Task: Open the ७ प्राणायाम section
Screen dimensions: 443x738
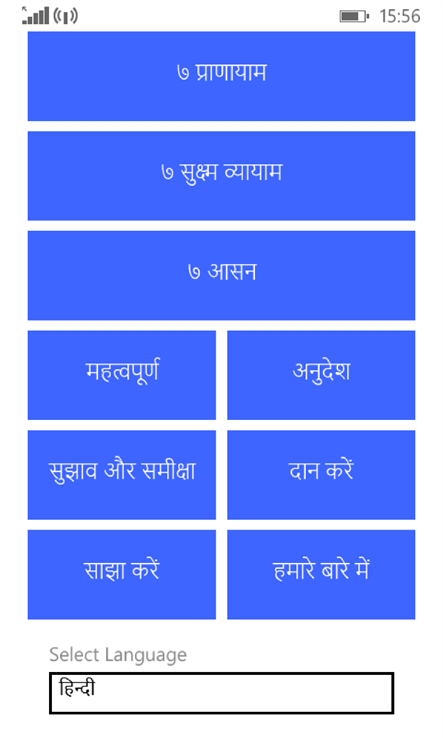Action: (221, 76)
